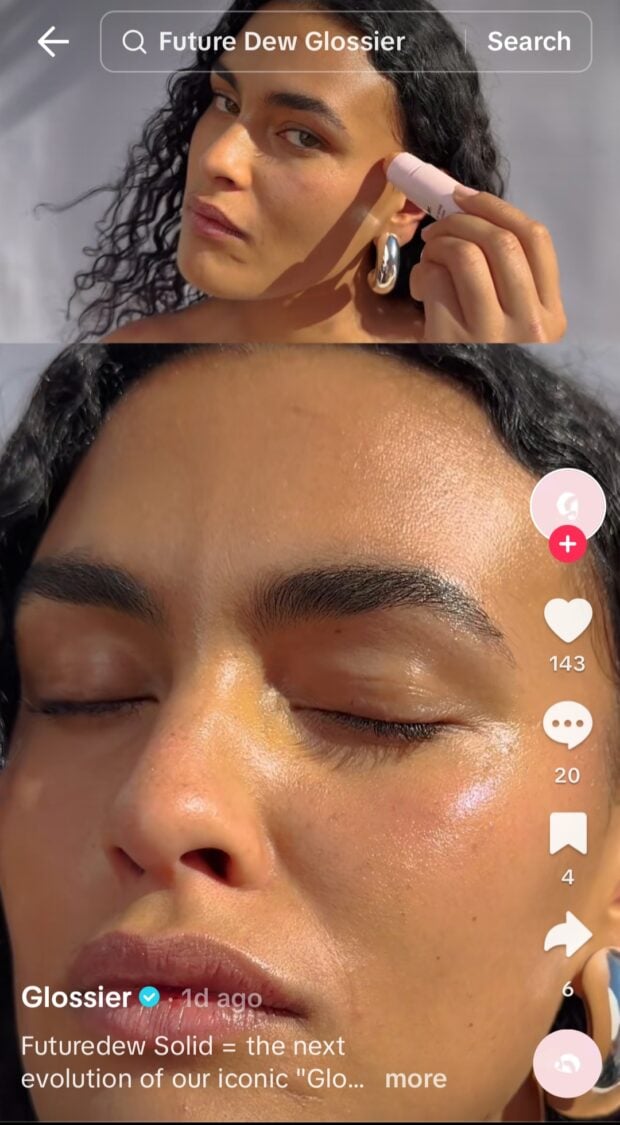Open the comments on this video

(x=567, y=727)
